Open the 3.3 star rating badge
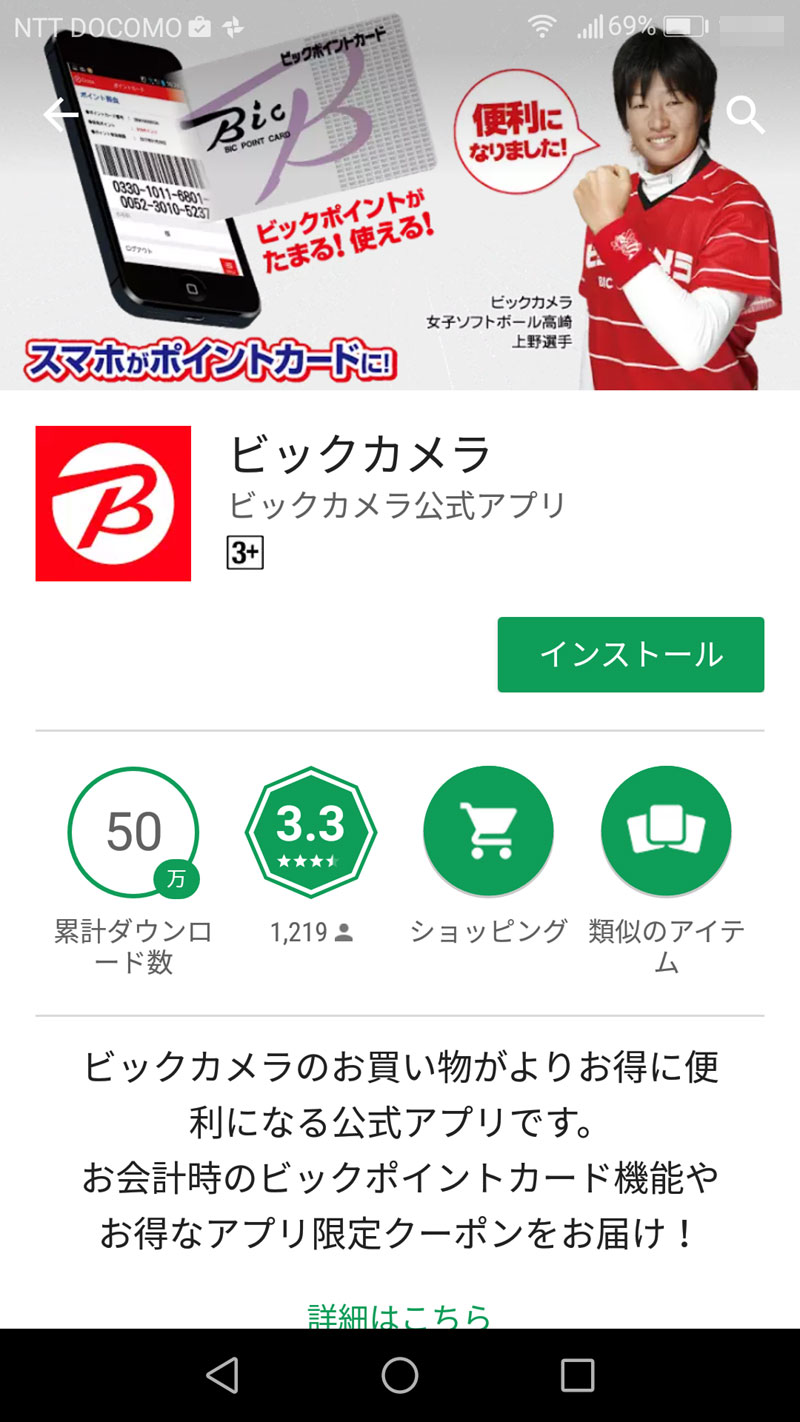The height and width of the screenshot is (1422, 800). coord(311,832)
